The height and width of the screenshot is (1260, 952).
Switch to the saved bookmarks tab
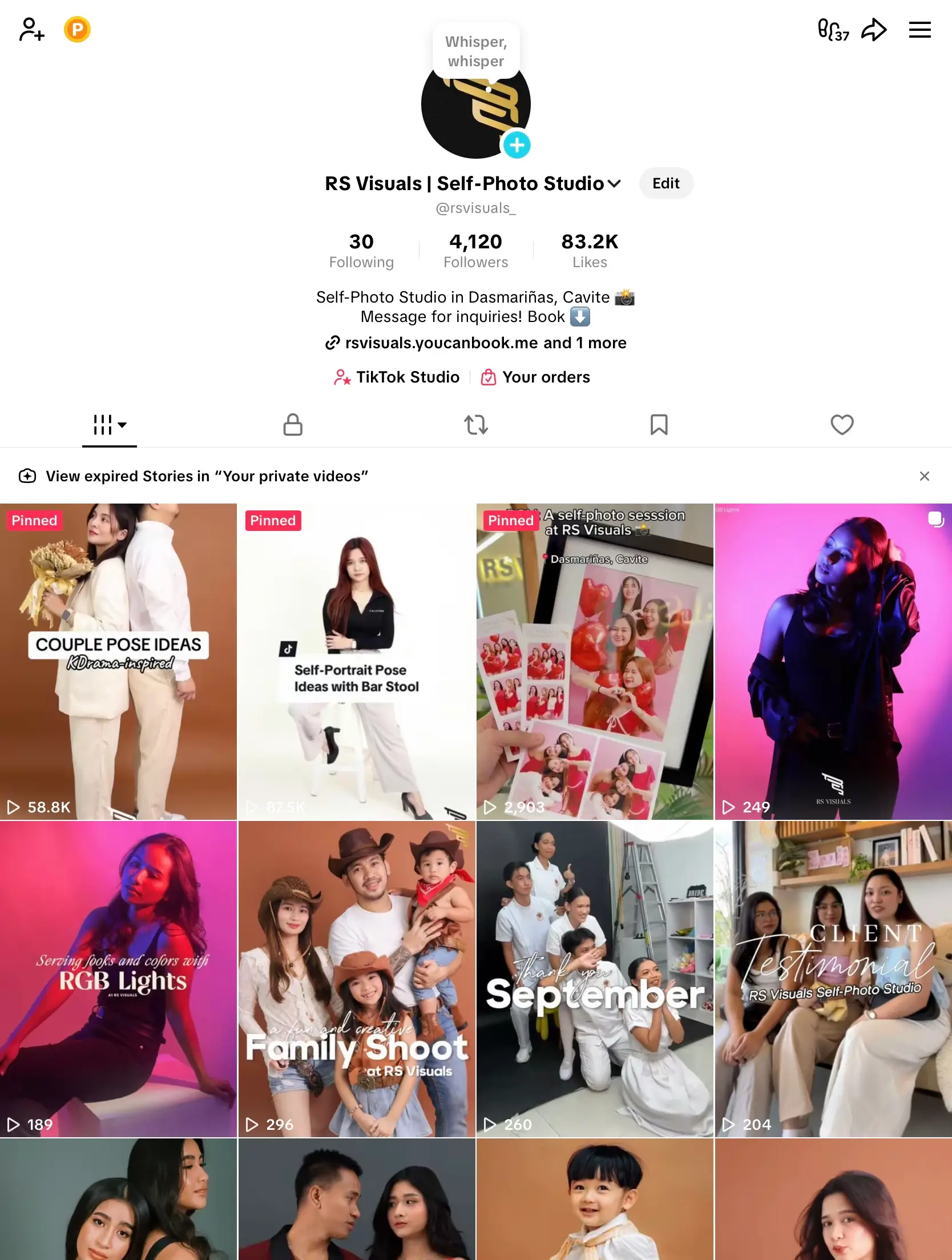pos(659,425)
